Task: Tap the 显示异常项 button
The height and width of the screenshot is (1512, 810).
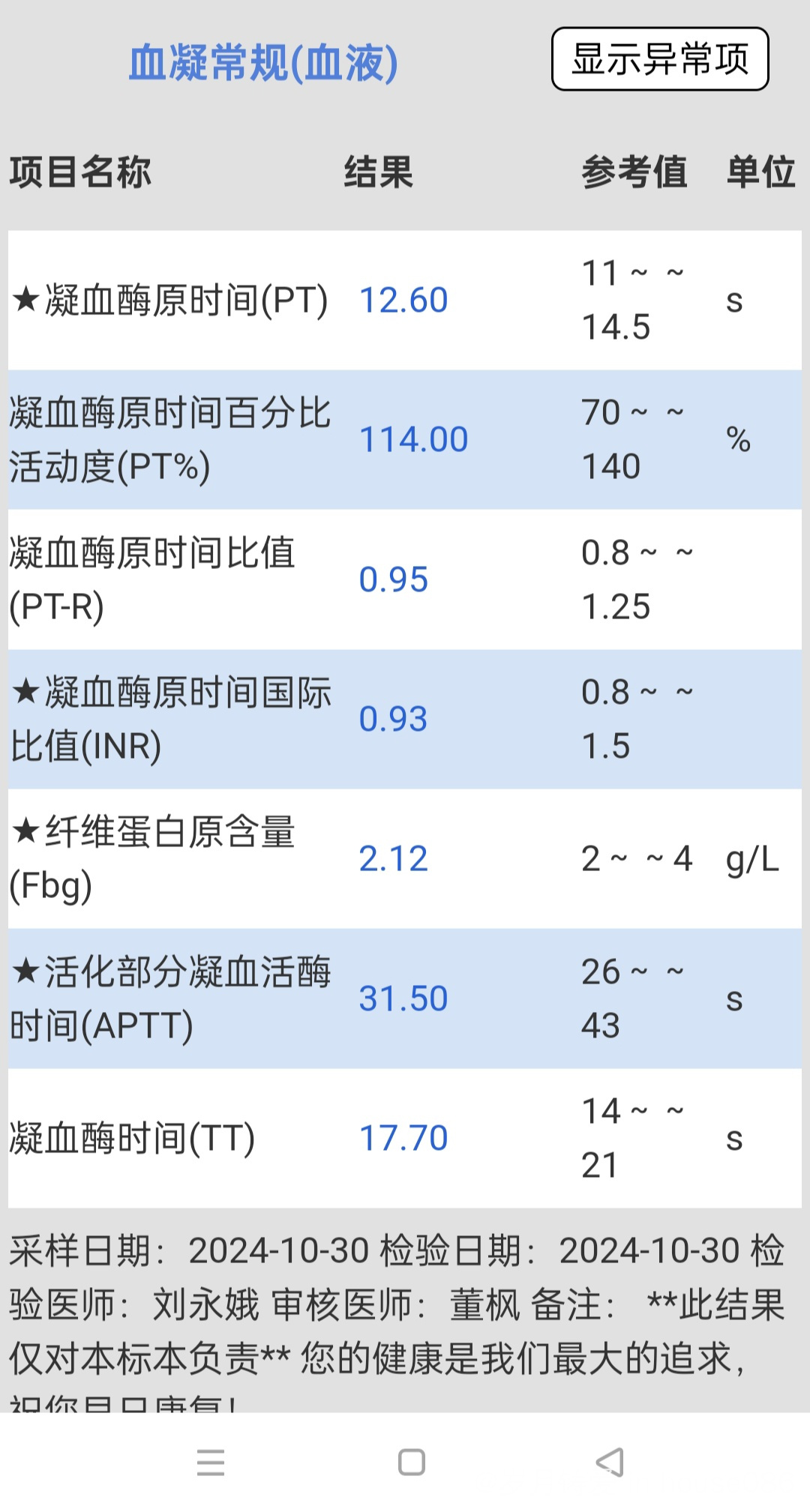Action: pyautogui.click(x=660, y=59)
